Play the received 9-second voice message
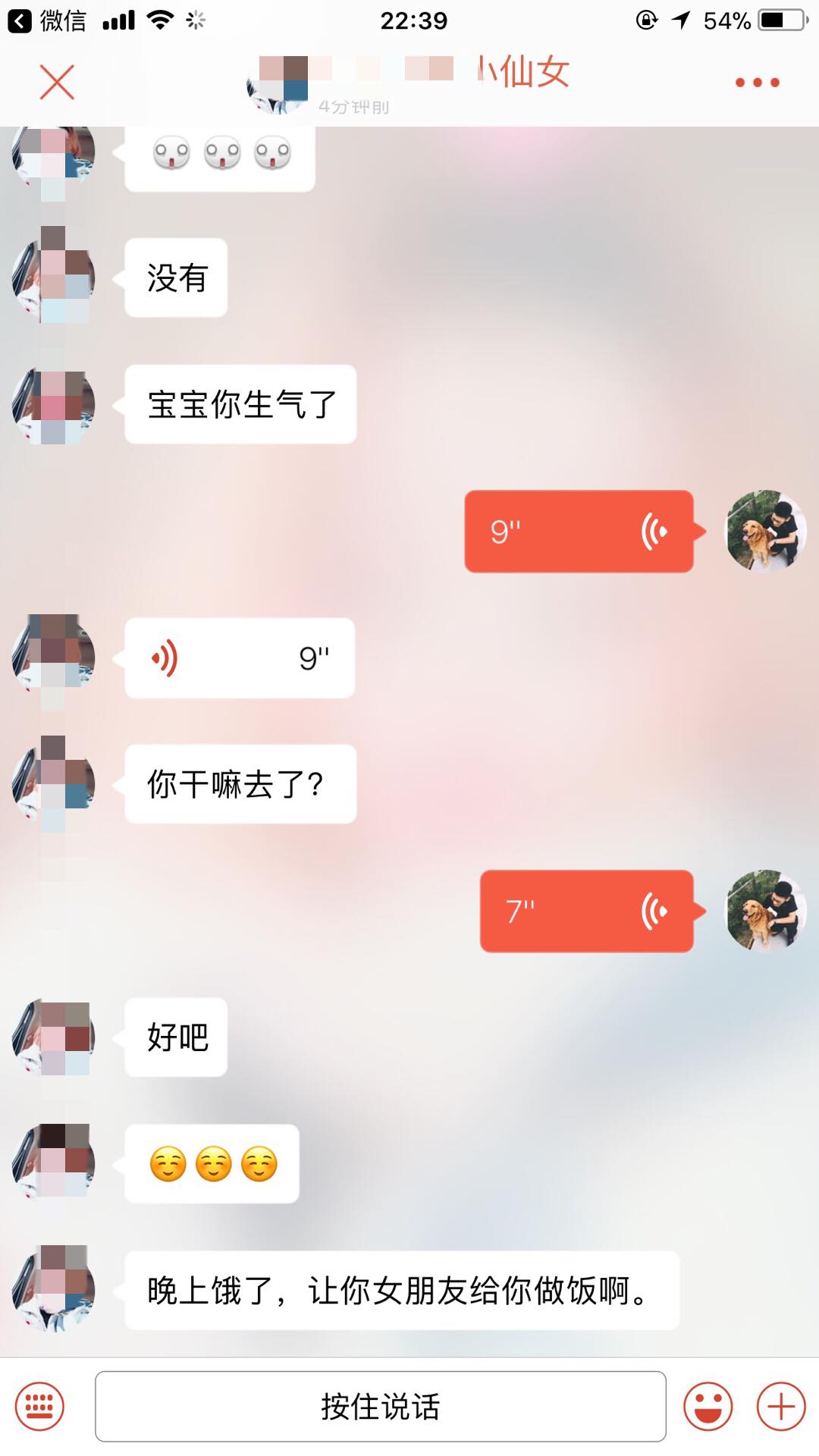Viewport: 819px width, 1456px height. point(240,658)
